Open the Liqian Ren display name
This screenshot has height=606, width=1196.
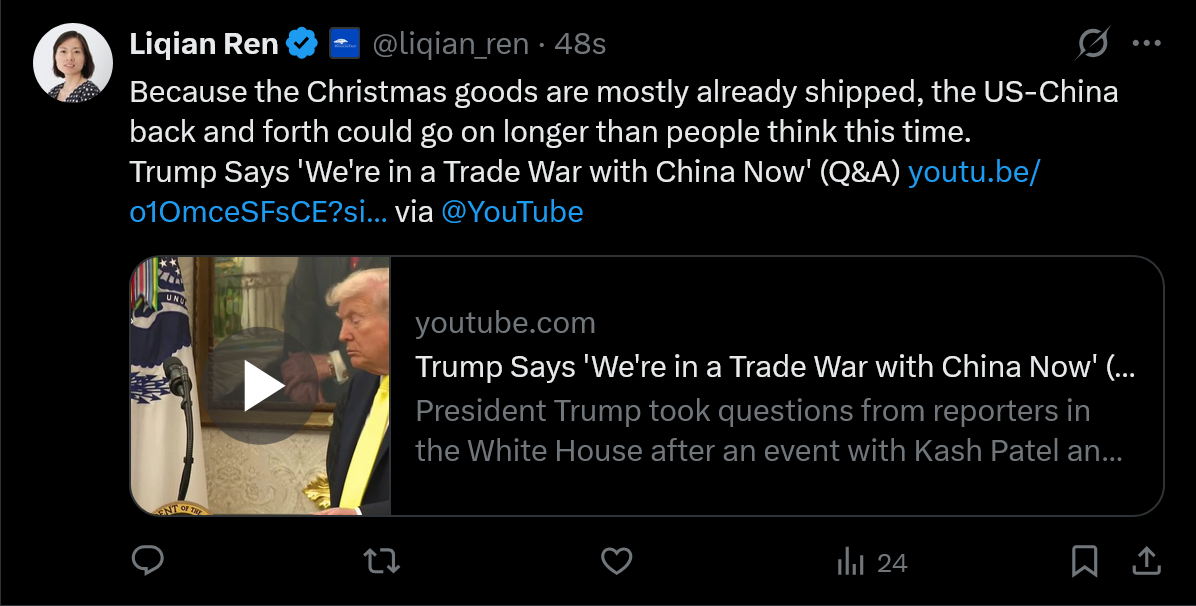click(x=205, y=44)
